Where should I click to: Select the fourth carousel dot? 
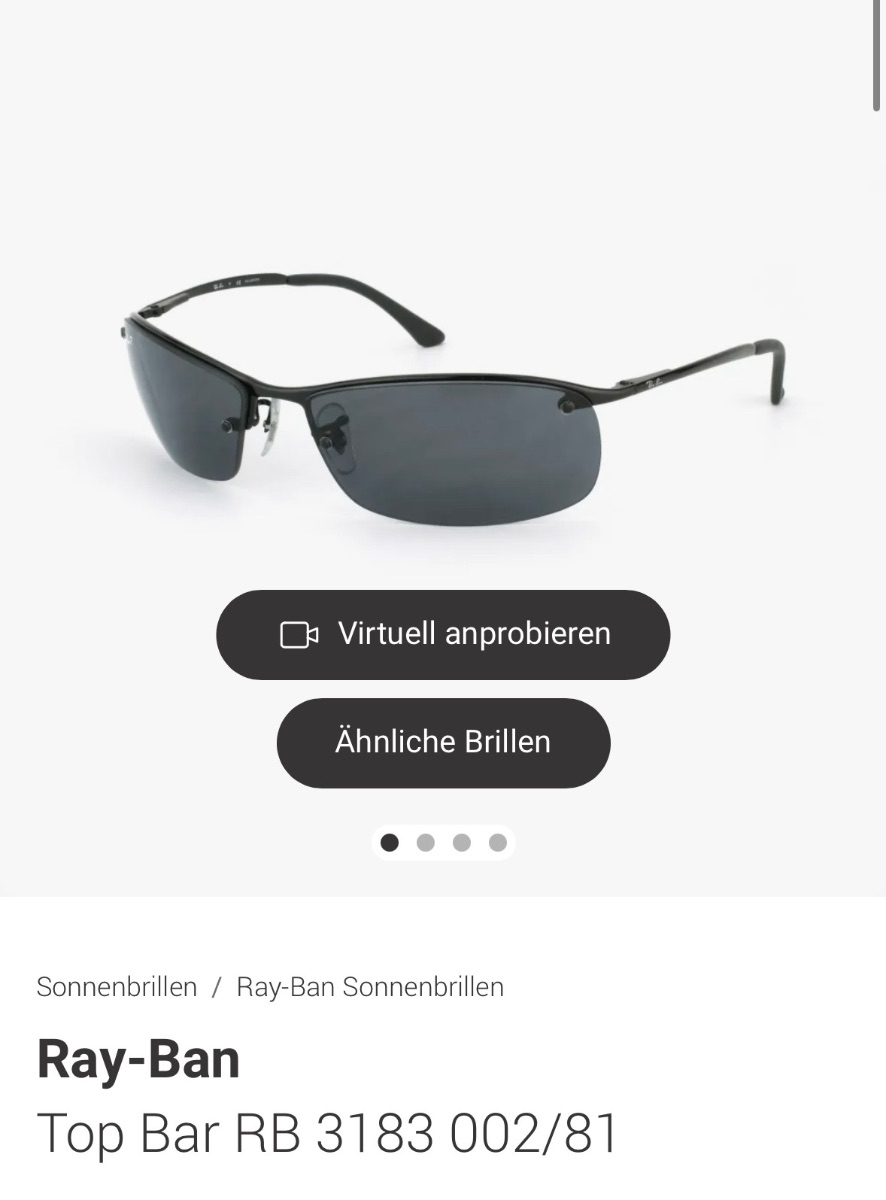coord(497,842)
